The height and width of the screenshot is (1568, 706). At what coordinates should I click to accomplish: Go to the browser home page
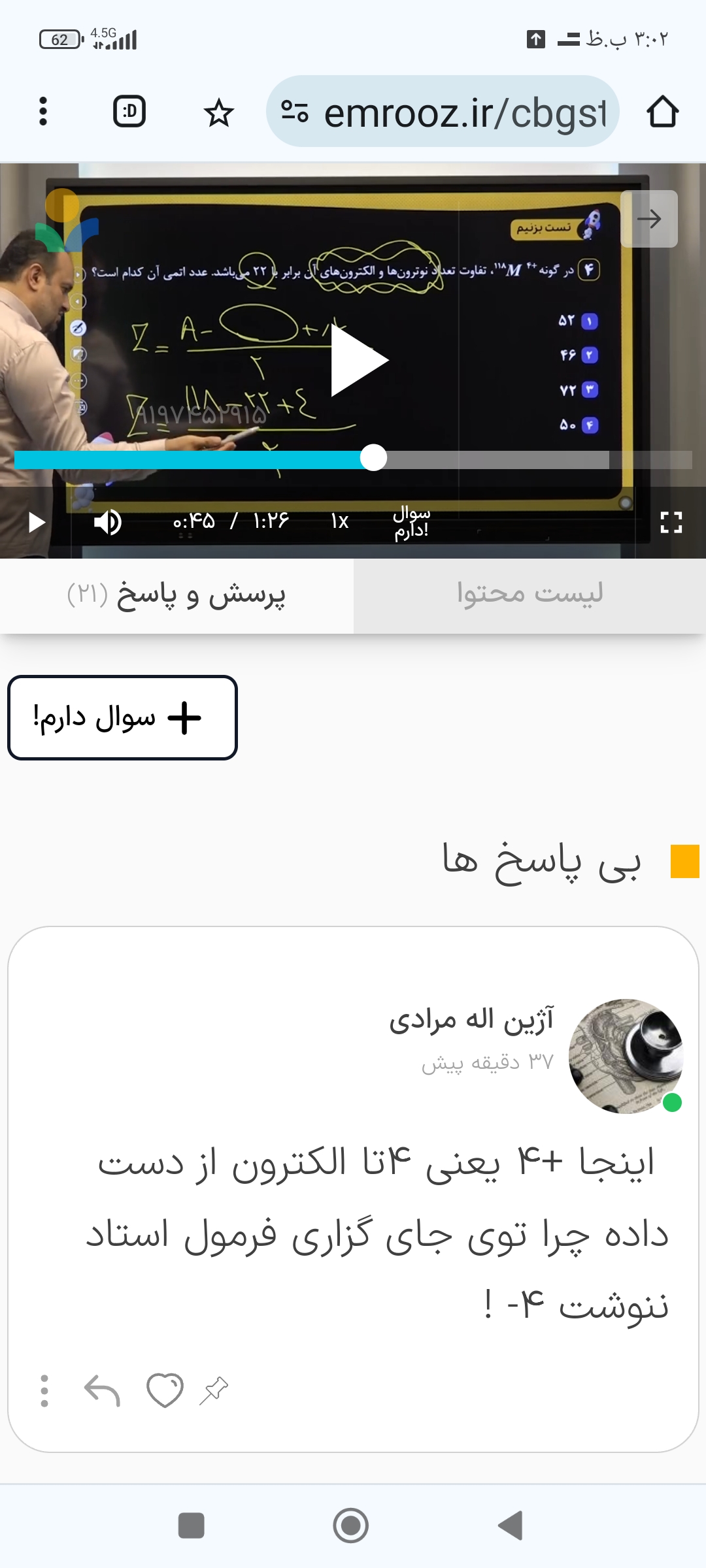click(x=662, y=112)
